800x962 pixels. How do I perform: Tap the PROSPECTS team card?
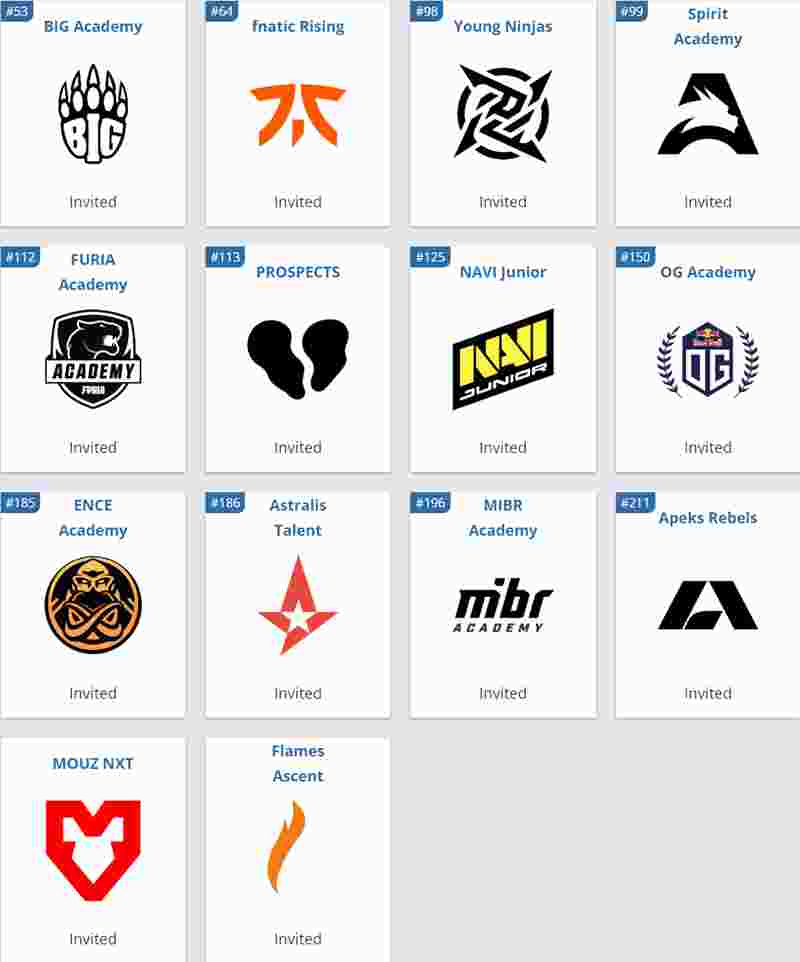pos(298,360)
